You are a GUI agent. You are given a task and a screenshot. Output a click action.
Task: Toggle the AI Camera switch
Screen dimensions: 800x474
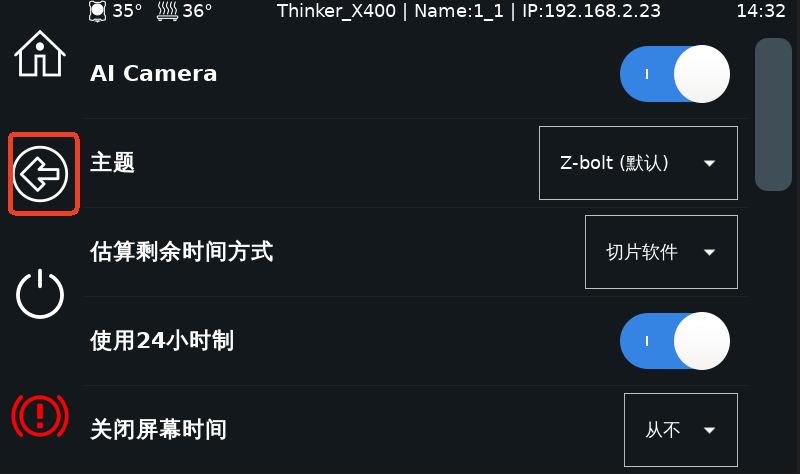(x=674, y=74)
